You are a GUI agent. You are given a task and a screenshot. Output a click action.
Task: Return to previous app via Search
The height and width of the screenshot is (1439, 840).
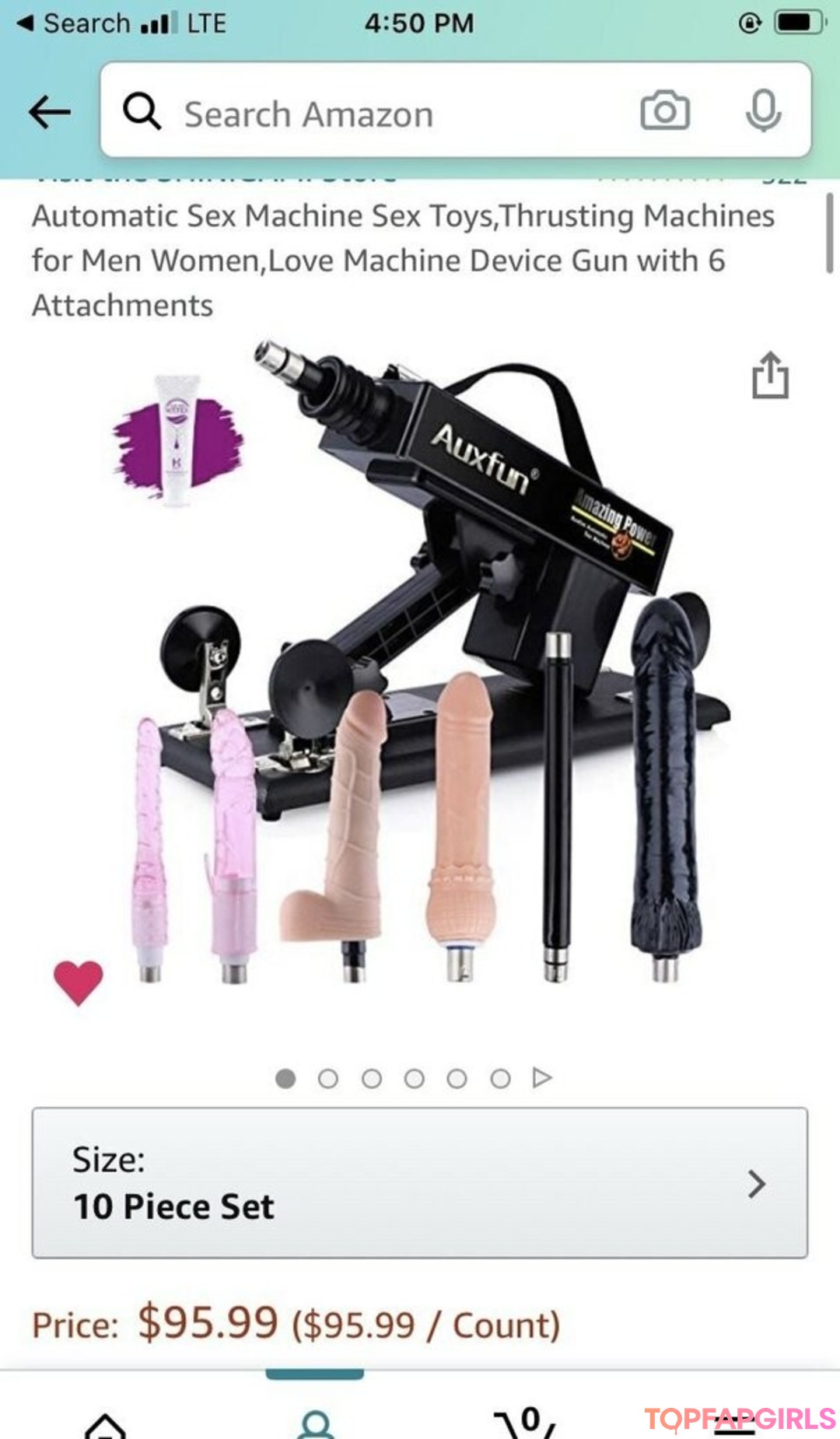[74, 23]
